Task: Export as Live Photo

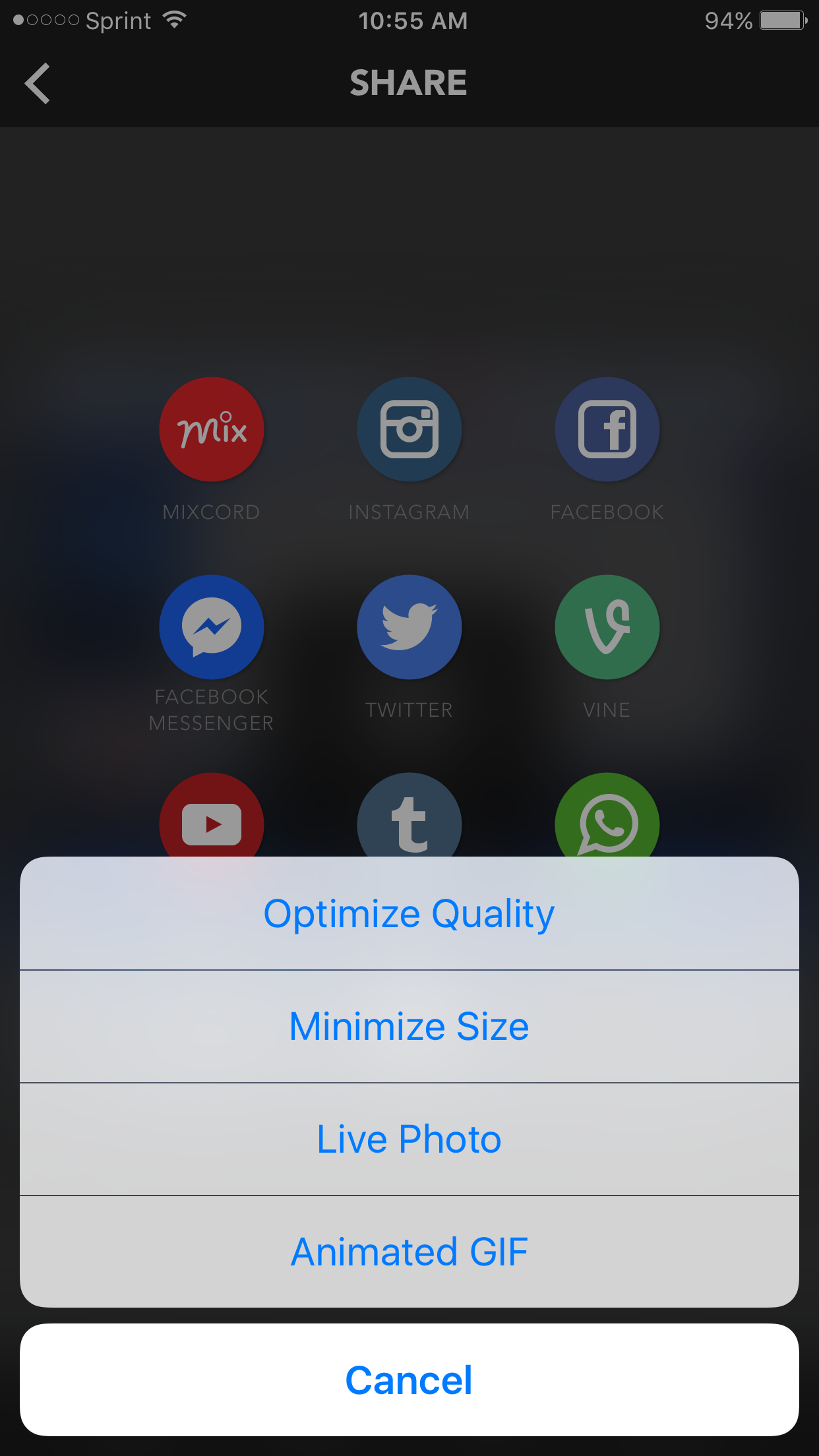Action: point(409,1139)
